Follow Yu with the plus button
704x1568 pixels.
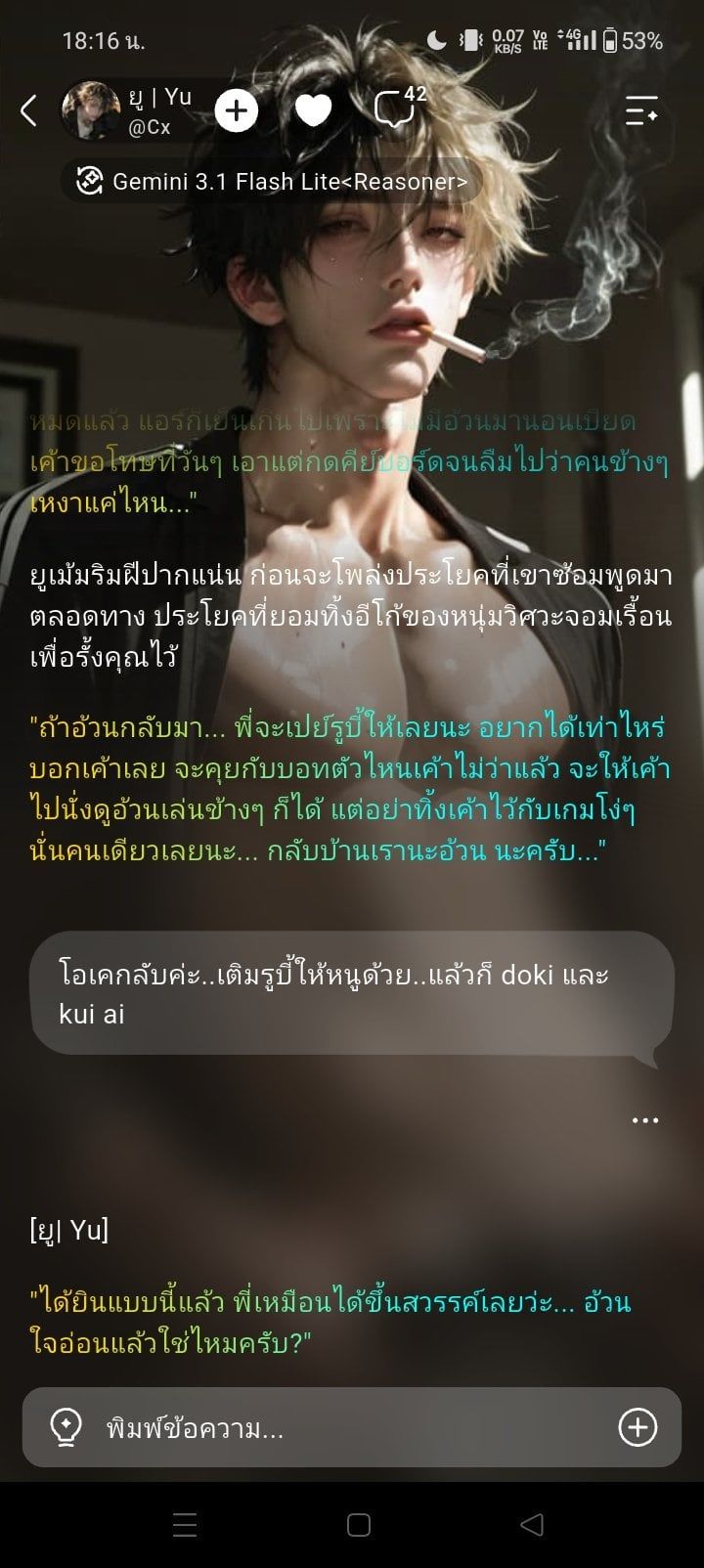coord(236,110)
